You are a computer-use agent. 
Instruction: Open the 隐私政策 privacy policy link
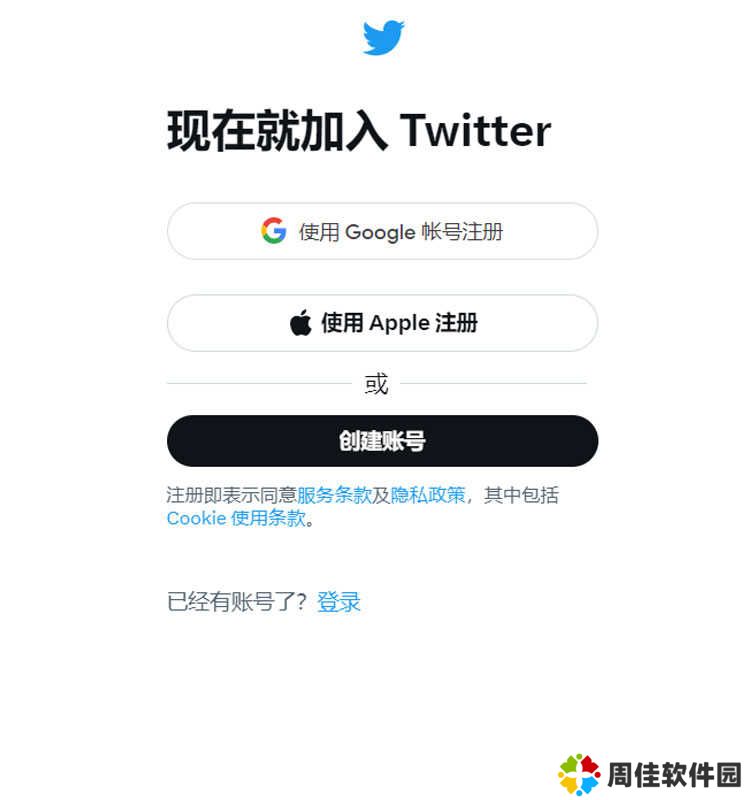428,495
